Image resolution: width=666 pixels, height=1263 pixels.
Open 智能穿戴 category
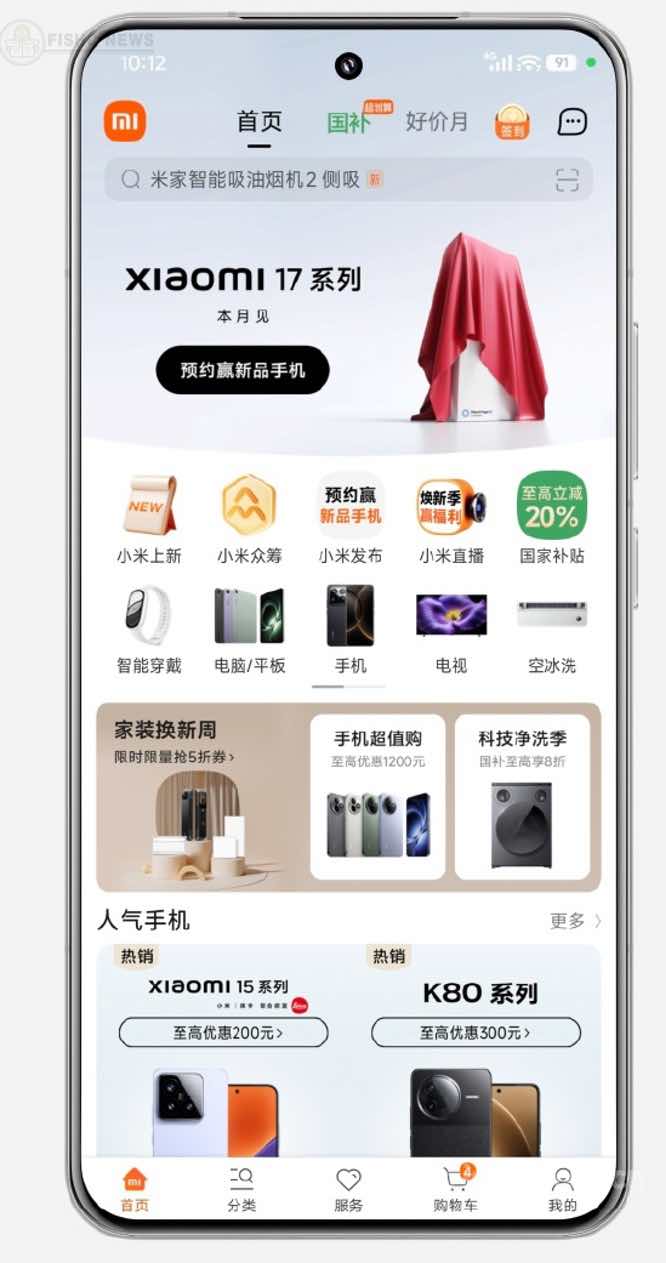[x=149, y=630]
